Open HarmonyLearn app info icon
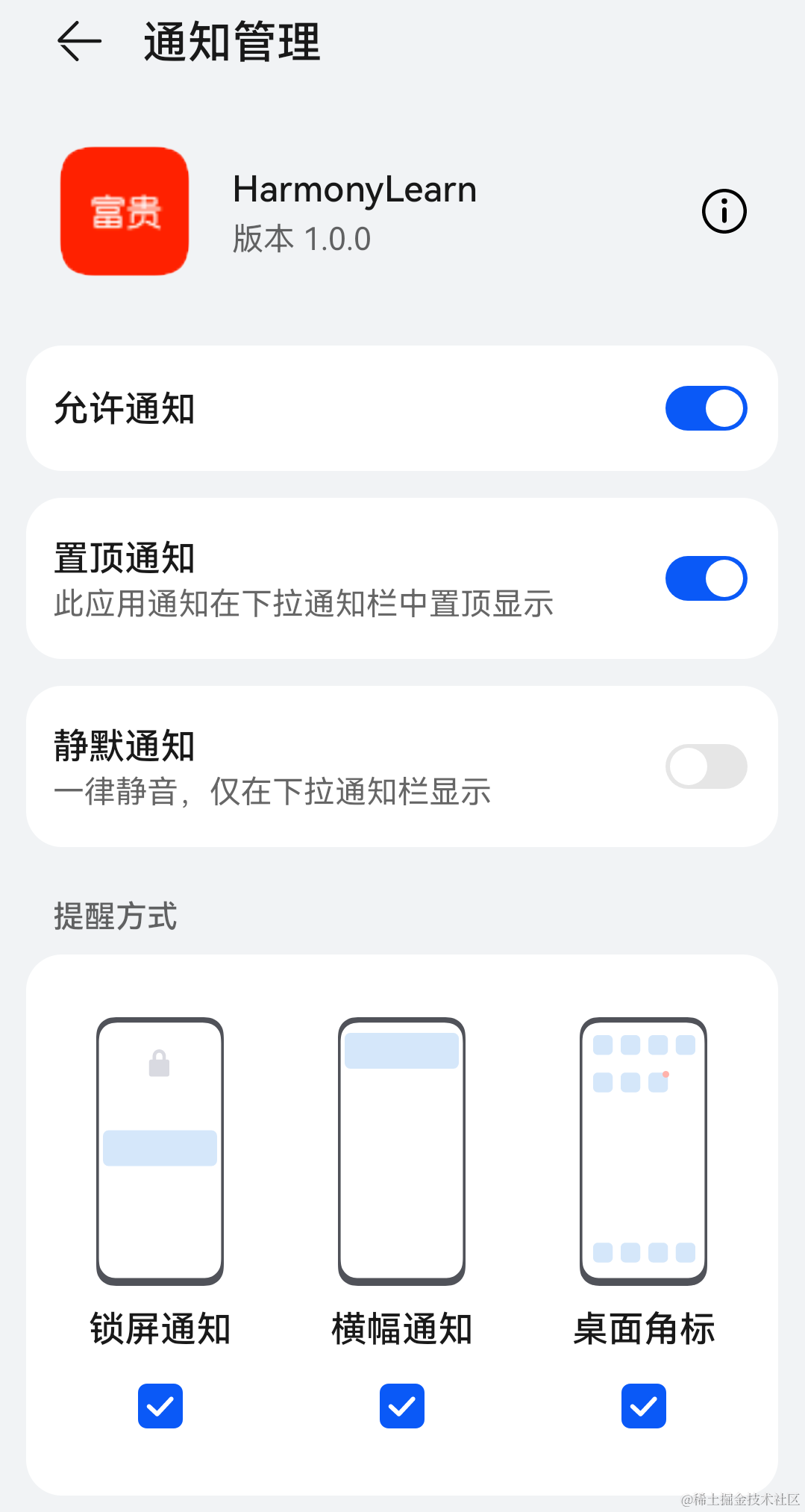This screenshot has width=805, height=1512. [x=724, y=211]
